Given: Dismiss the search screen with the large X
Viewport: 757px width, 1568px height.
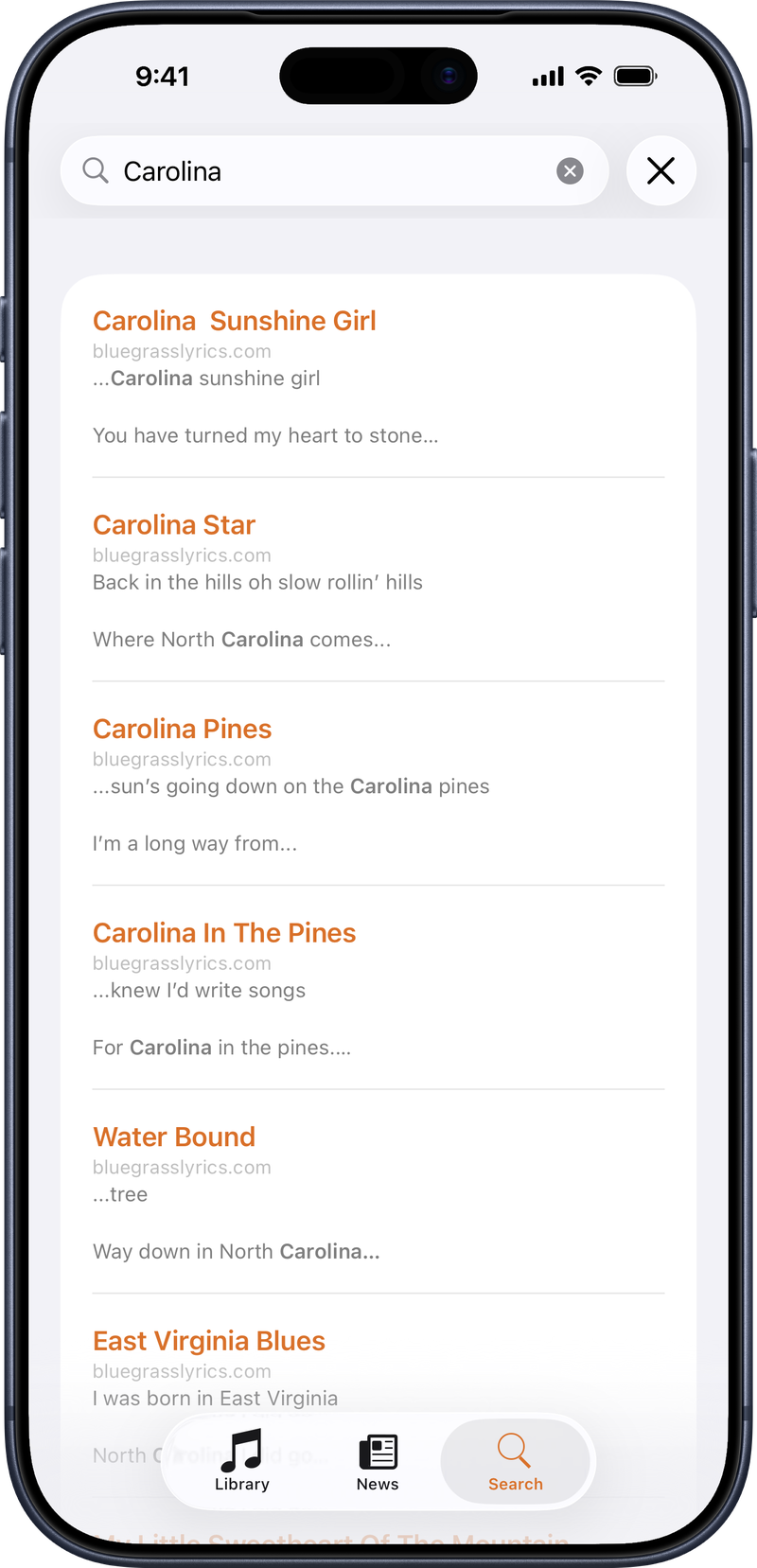Looking at the screenshot, I should tap(660, 170).
